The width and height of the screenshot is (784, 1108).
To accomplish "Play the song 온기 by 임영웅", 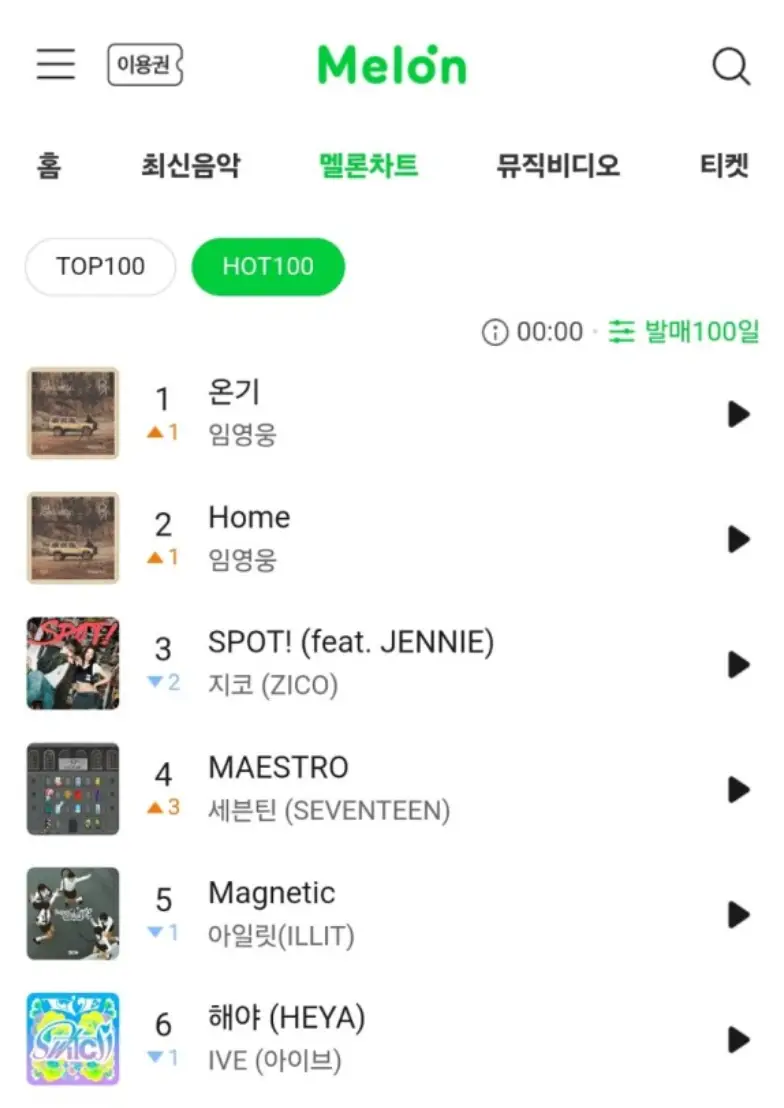I will tap(737, 413).
